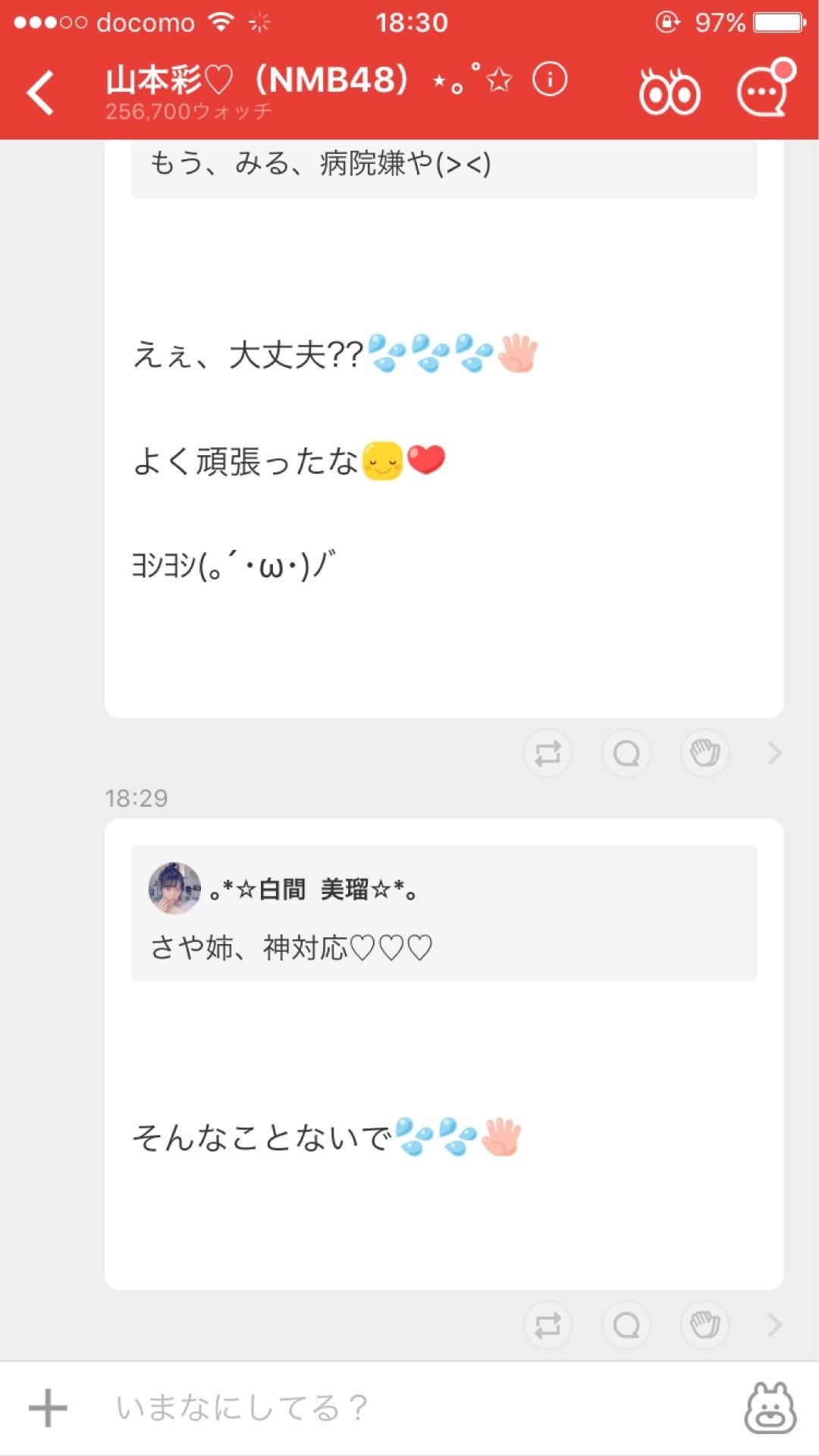
Task: Tap the quoted 白間美瑠 message card
Action: (444, 910)
